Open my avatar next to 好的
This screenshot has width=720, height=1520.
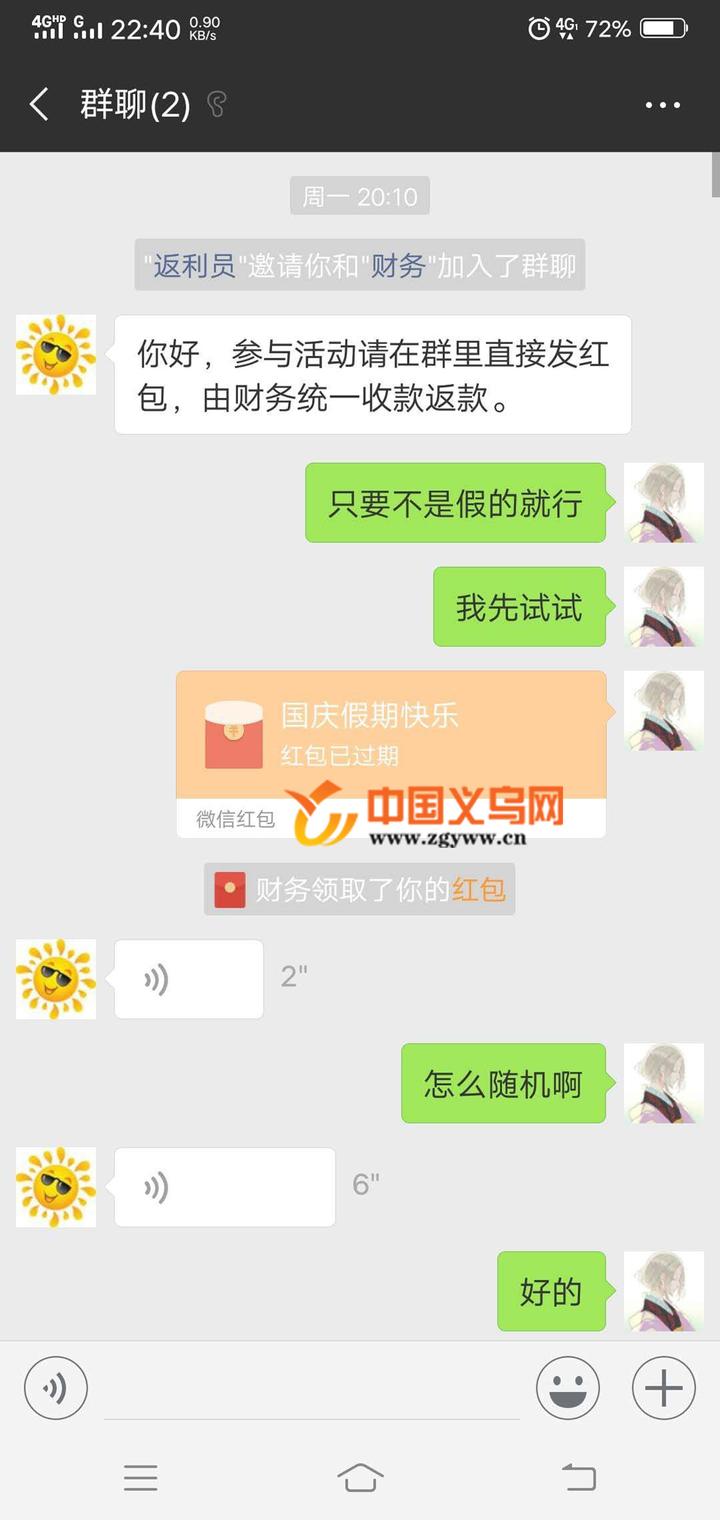tap(664, 1291)
